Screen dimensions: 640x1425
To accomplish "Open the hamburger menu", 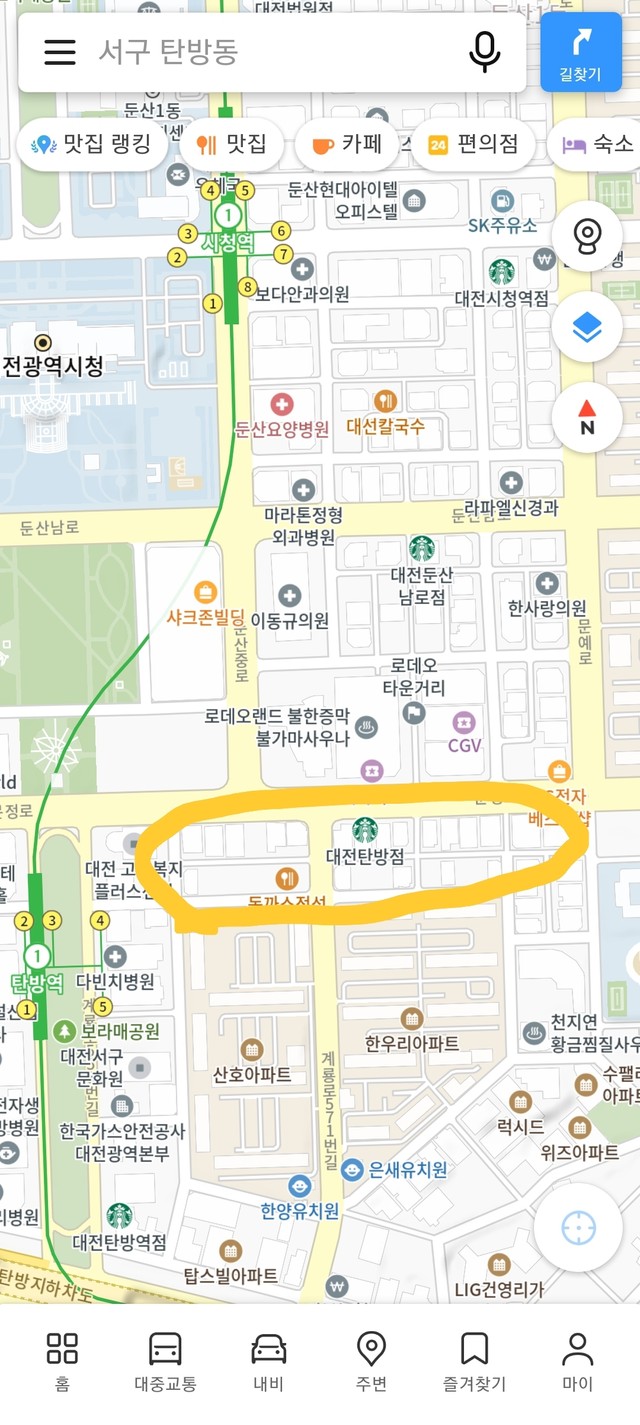I will click(x=60, y=51).
